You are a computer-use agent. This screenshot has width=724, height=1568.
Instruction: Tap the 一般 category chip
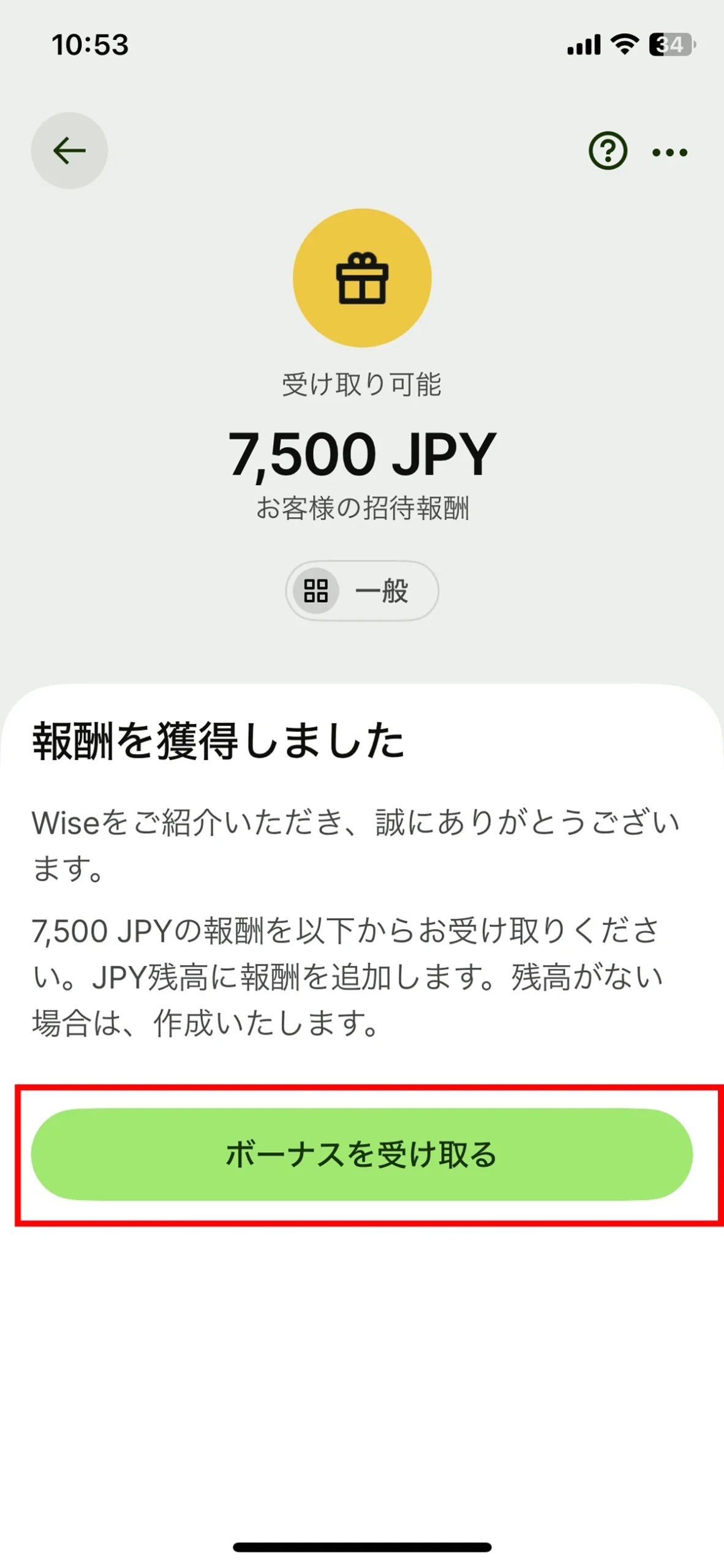click(361, 591)
